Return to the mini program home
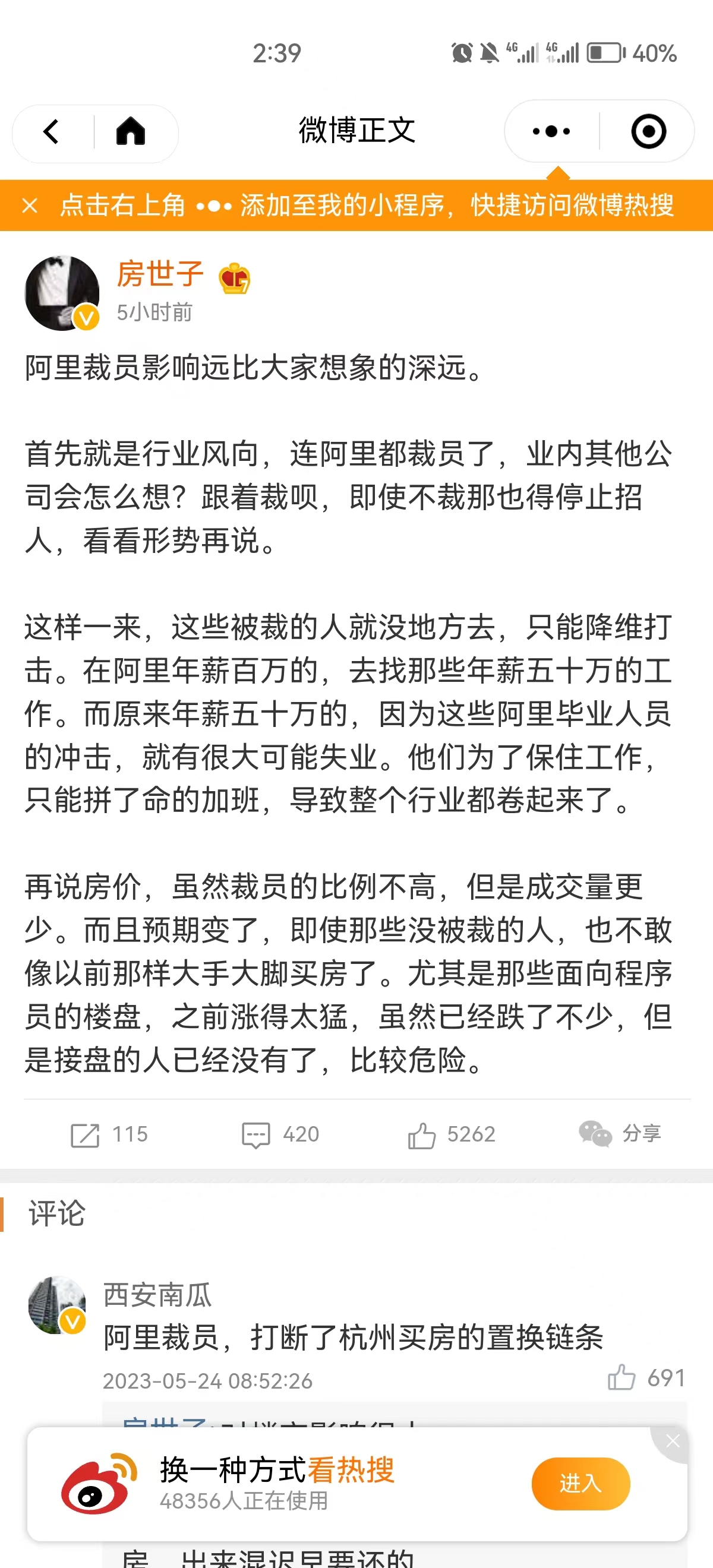 pos(130,131)
